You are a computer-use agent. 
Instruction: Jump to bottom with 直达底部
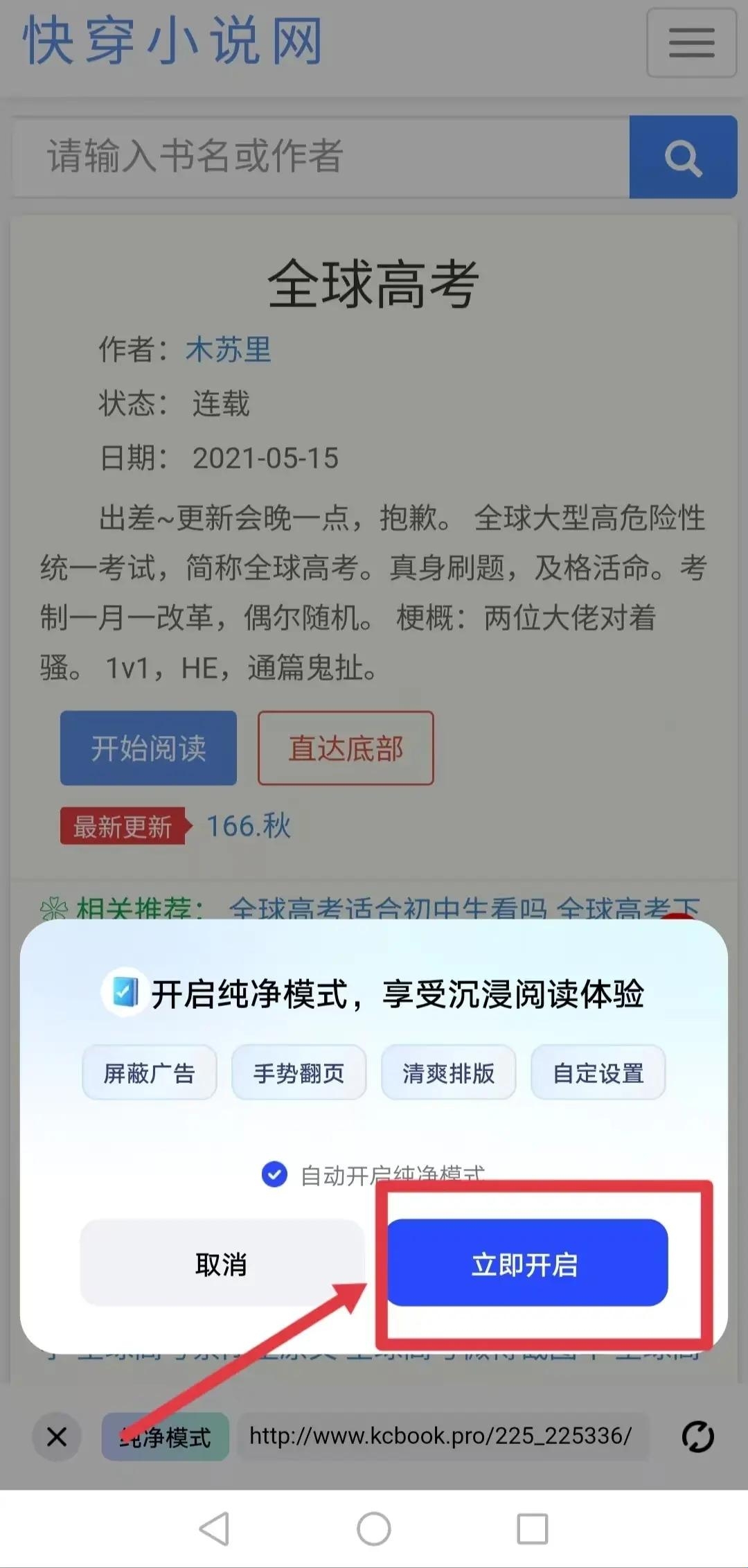pyautogui.click(x=346, y=748)
